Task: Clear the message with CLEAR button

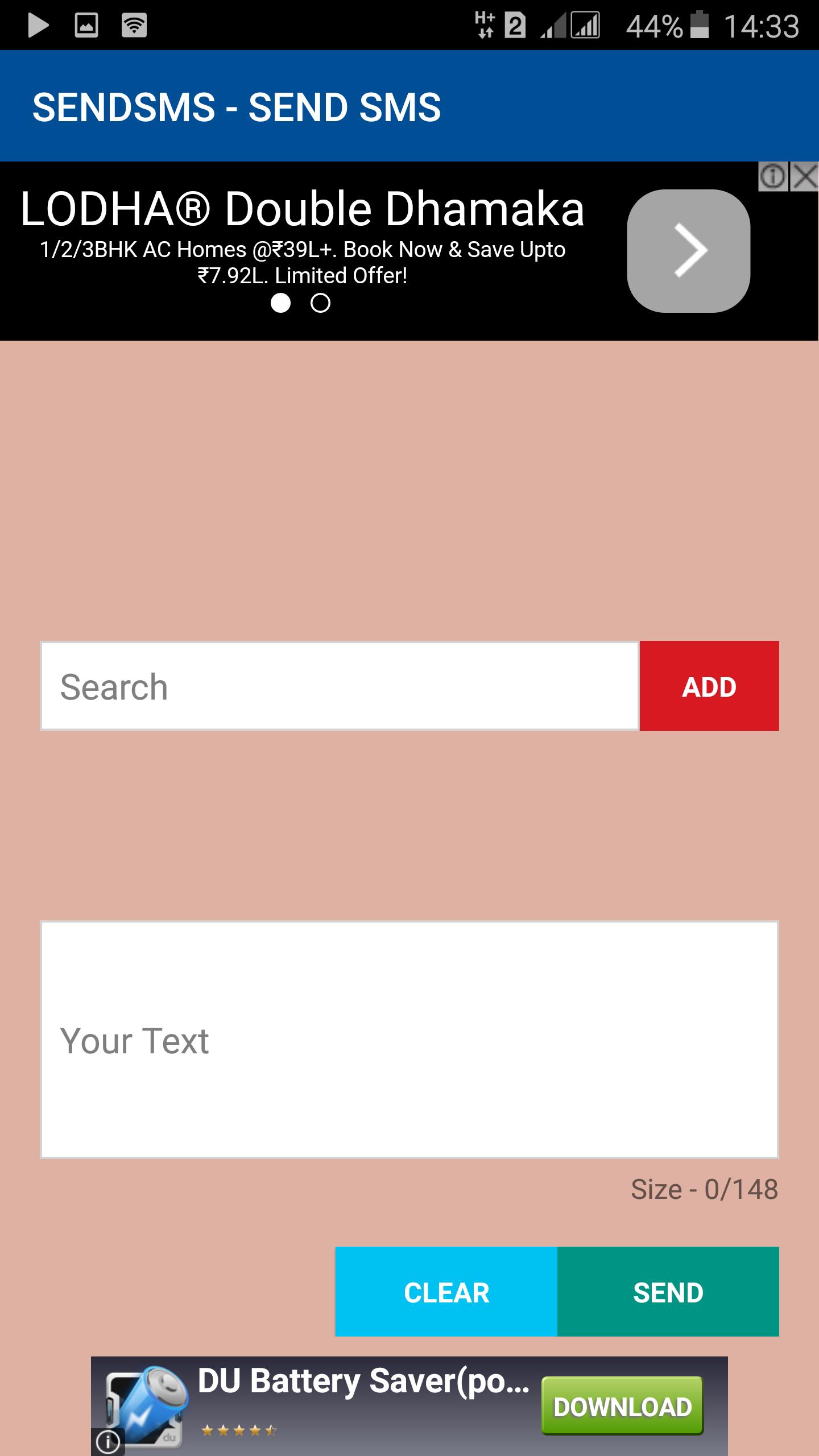Action: tap(446, 1292)
